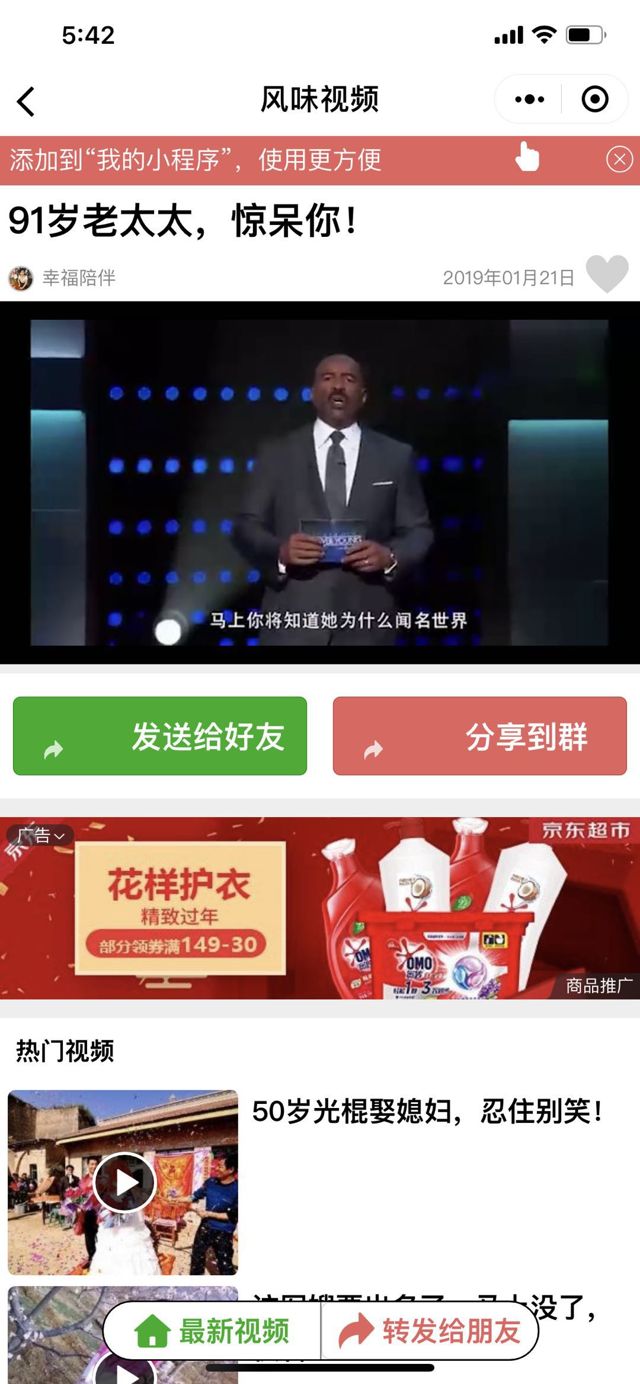This screenshot has width=640, height=1384.
Task: Tap 转发给朋友 in bottom bar
Action: 430,1331
